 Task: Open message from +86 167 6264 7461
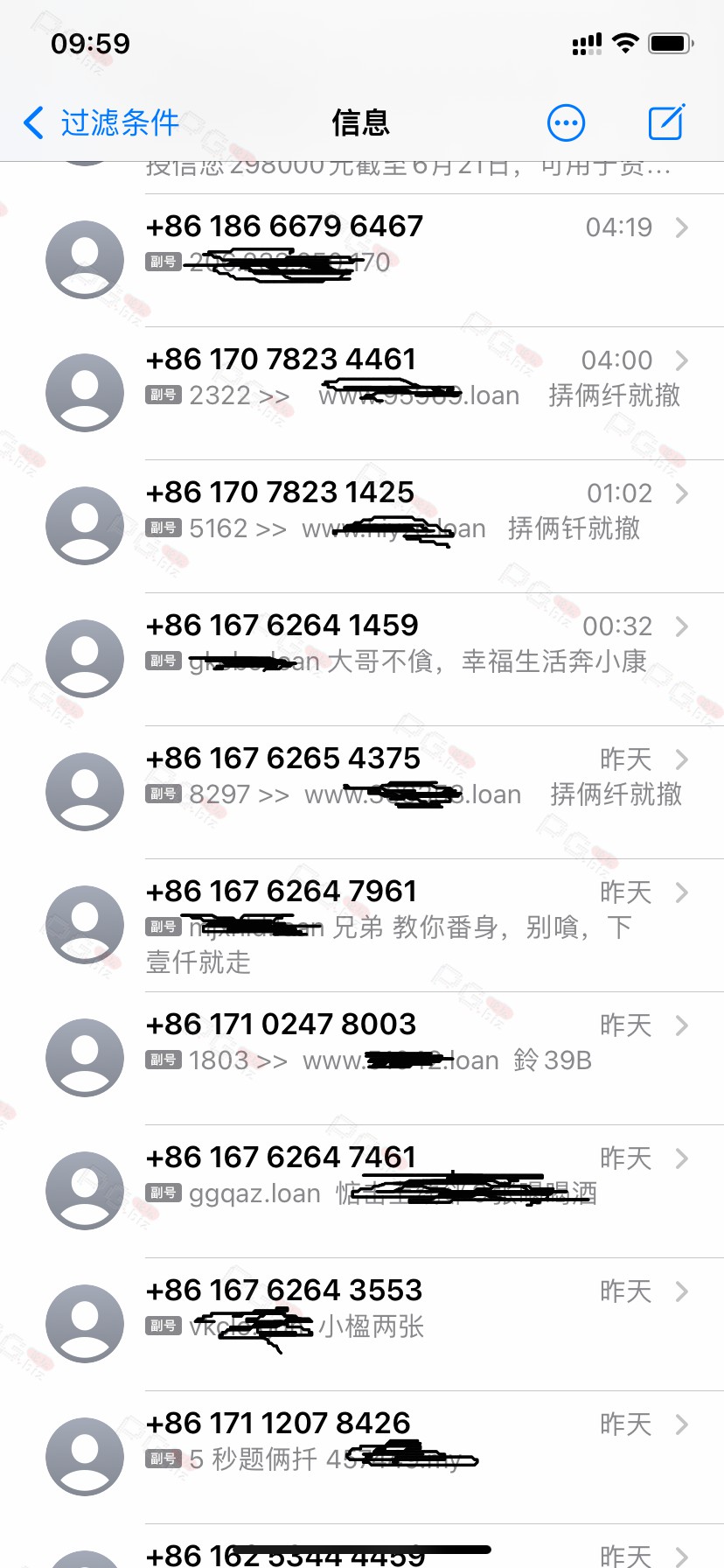pos(362,1192)
